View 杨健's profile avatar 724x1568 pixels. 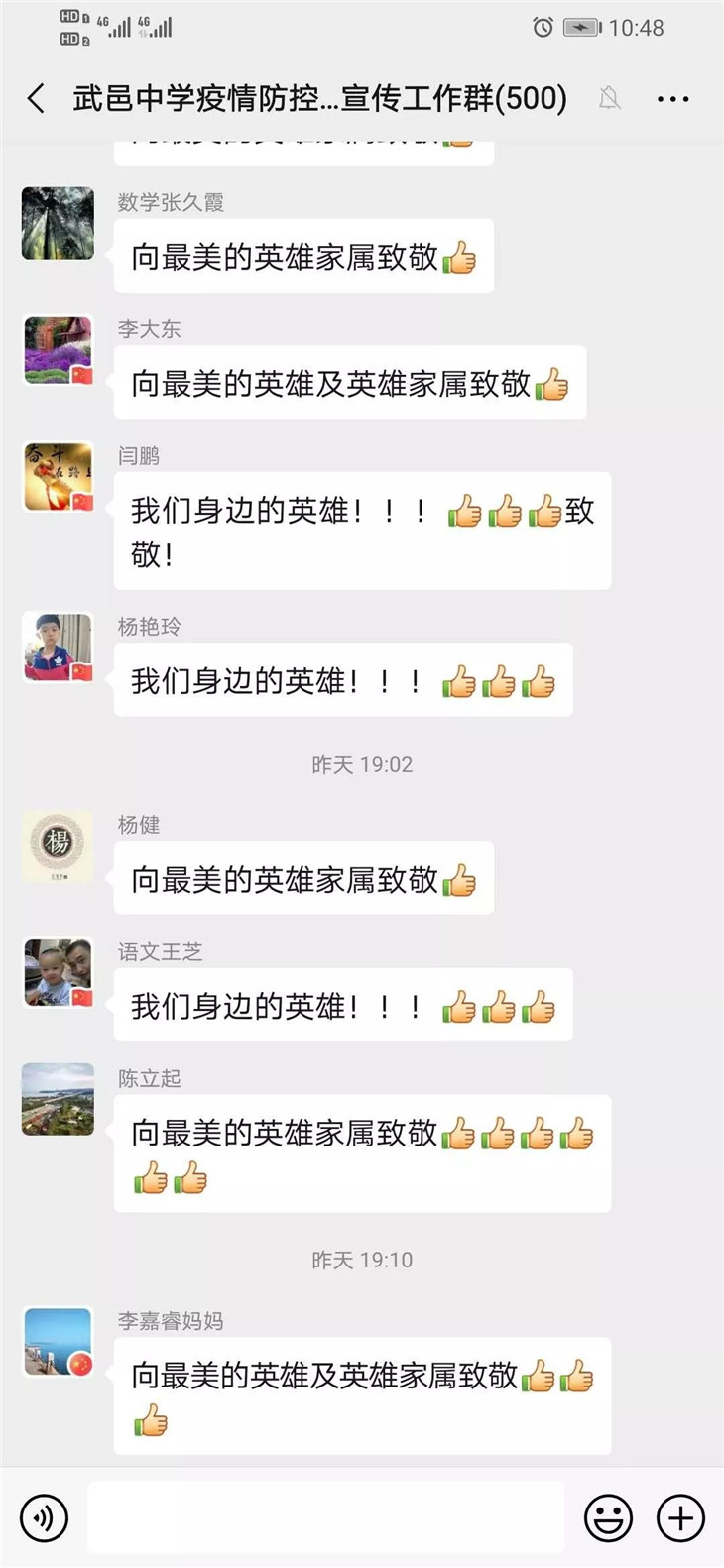click(58, 846)
